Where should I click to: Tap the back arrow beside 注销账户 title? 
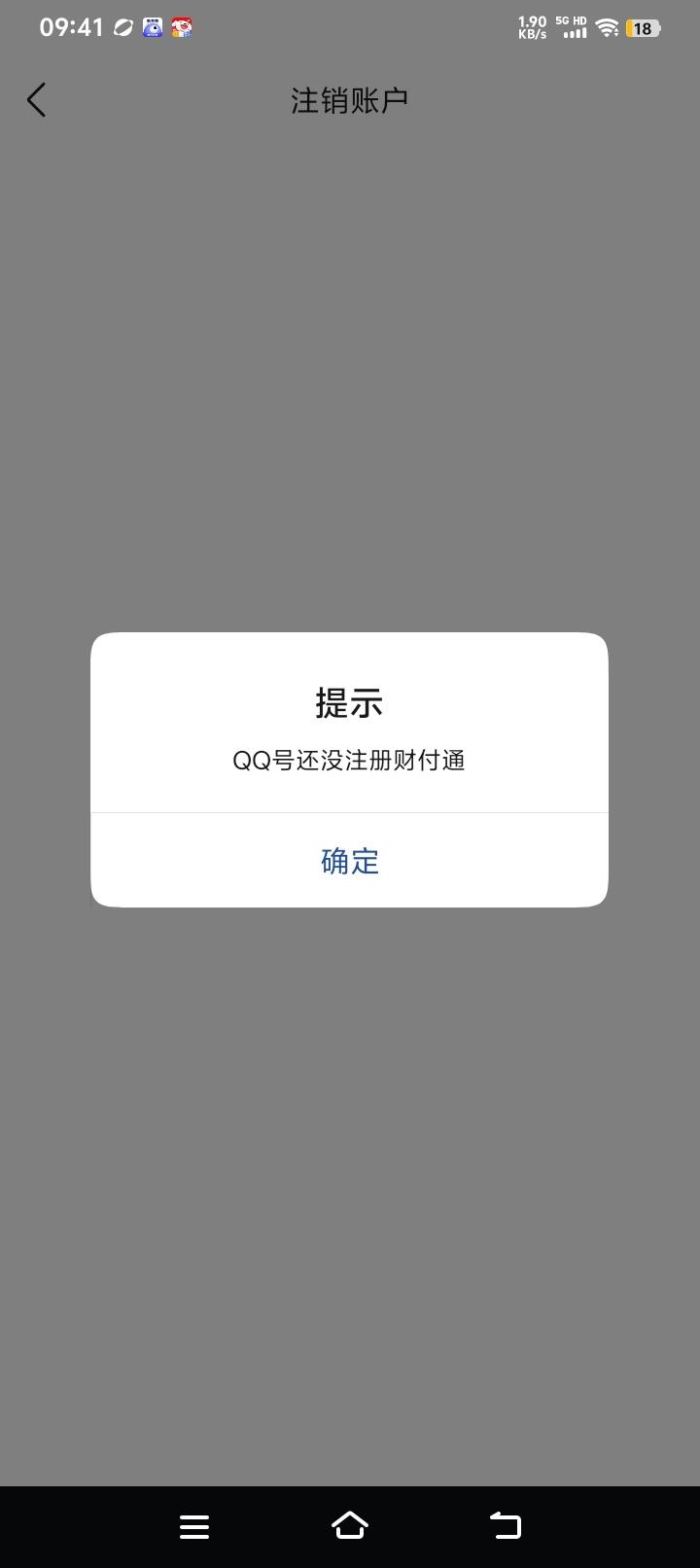click(x=36, y=99)
